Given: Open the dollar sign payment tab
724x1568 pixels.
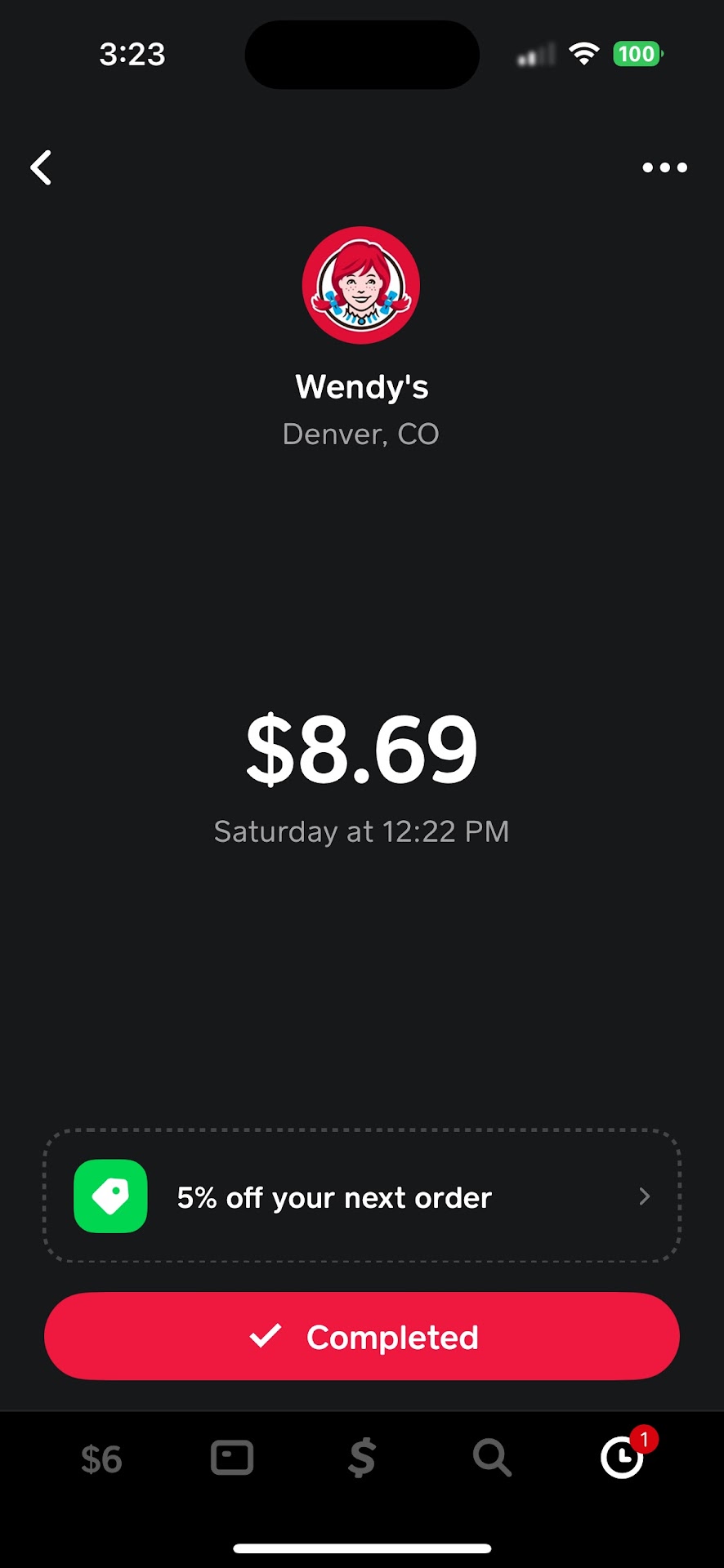Looking at the screenshot, I should coord(362,1458).
